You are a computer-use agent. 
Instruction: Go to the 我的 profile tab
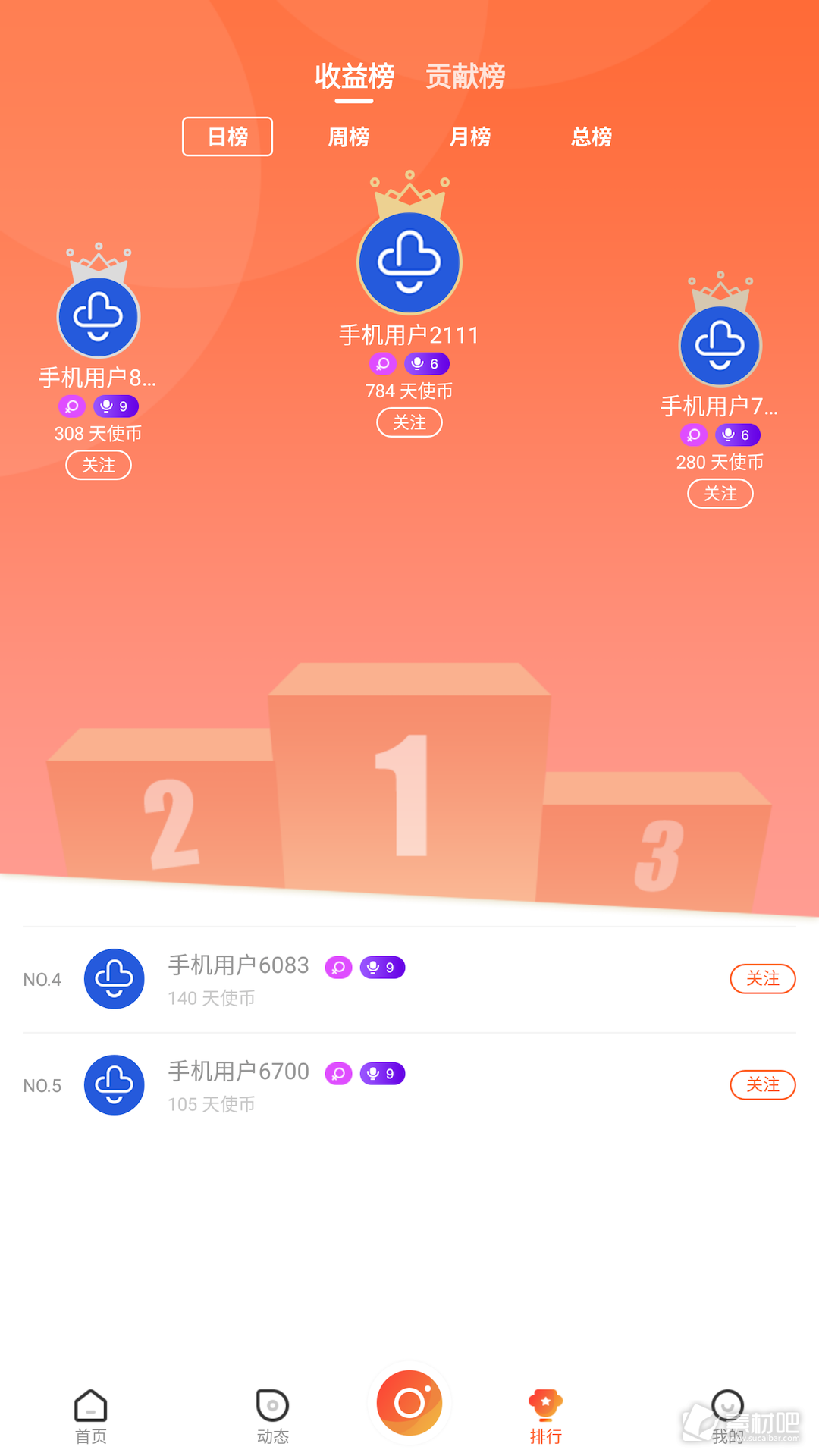(x=728, y=1415)
